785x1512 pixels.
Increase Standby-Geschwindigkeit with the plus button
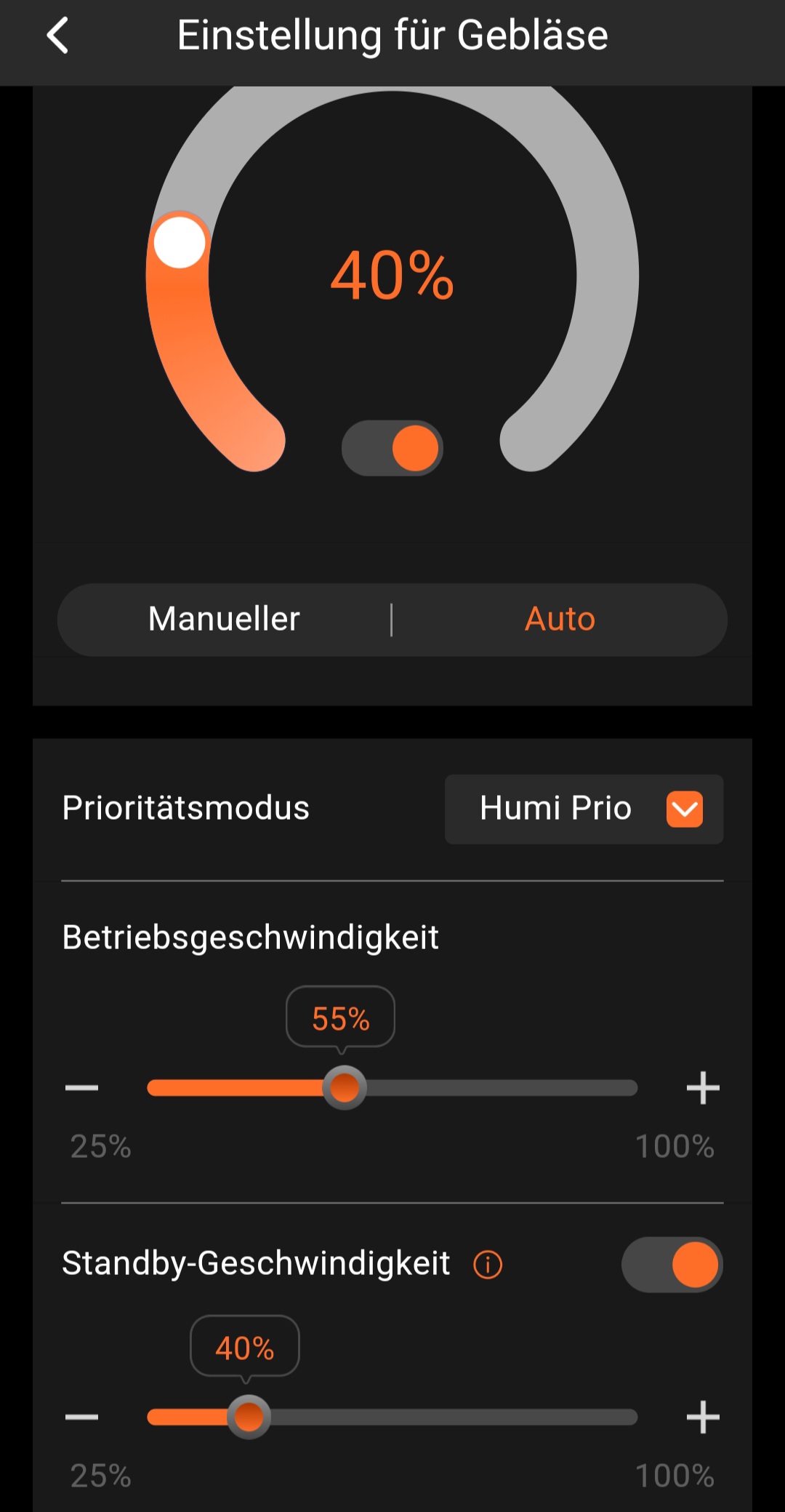point(702,1417)
